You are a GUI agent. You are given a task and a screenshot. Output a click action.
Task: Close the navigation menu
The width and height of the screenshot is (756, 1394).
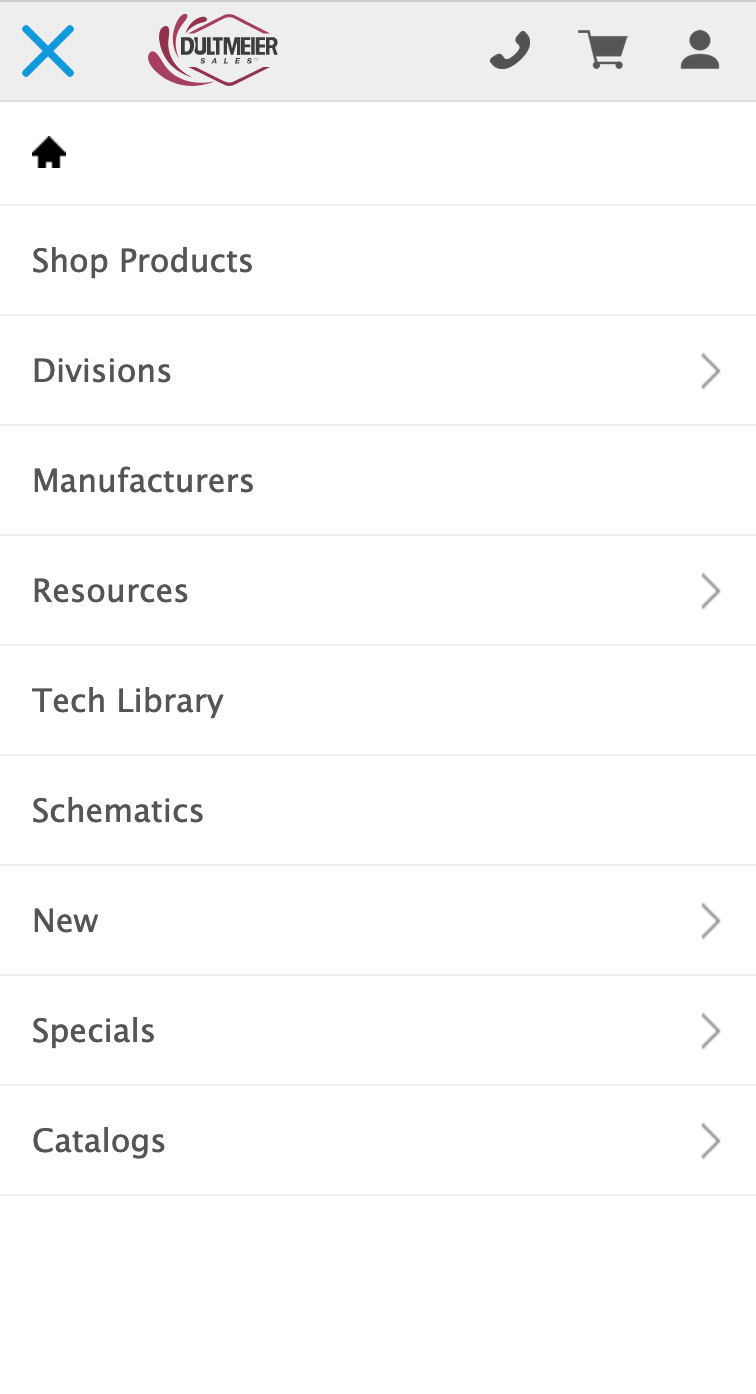click(x=48, y=51)
